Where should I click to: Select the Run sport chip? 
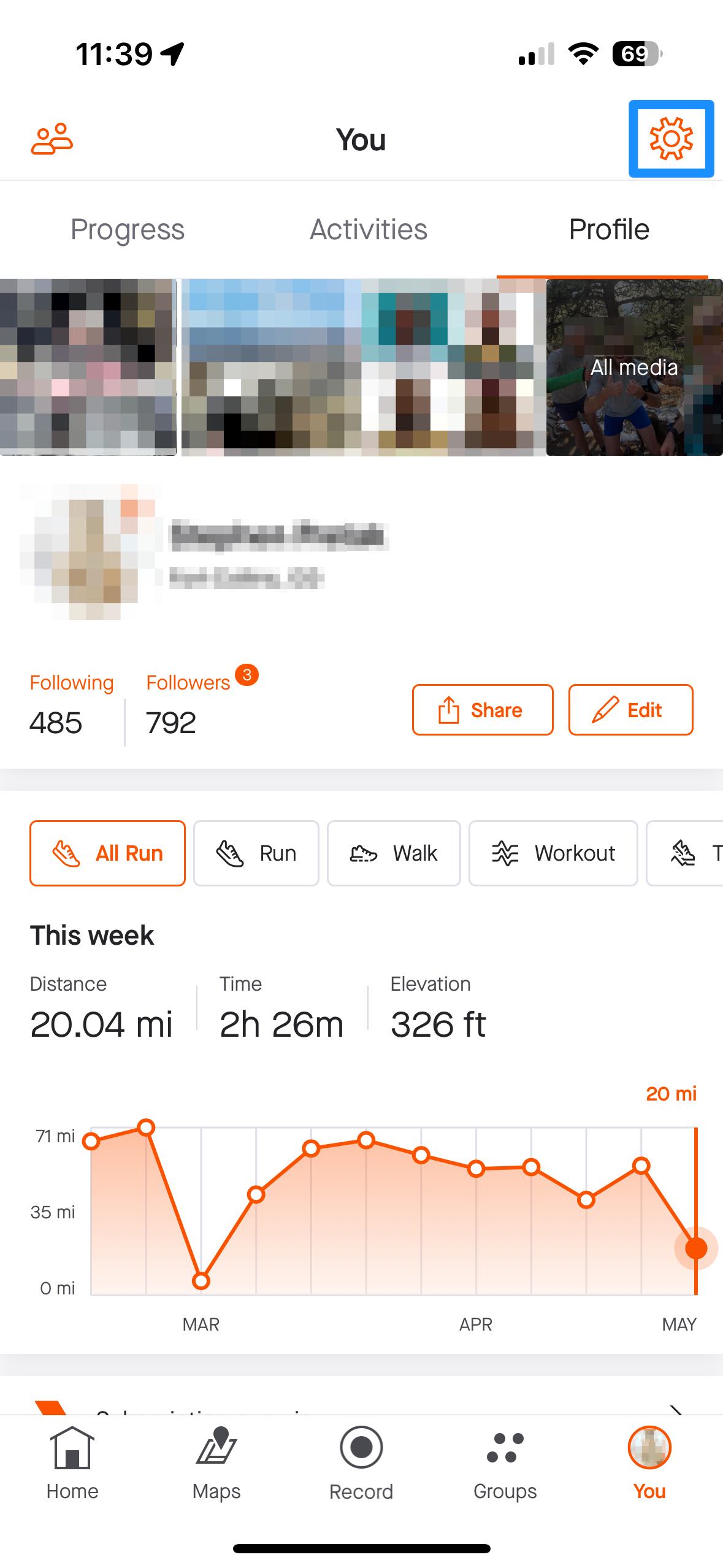(256, 853)
